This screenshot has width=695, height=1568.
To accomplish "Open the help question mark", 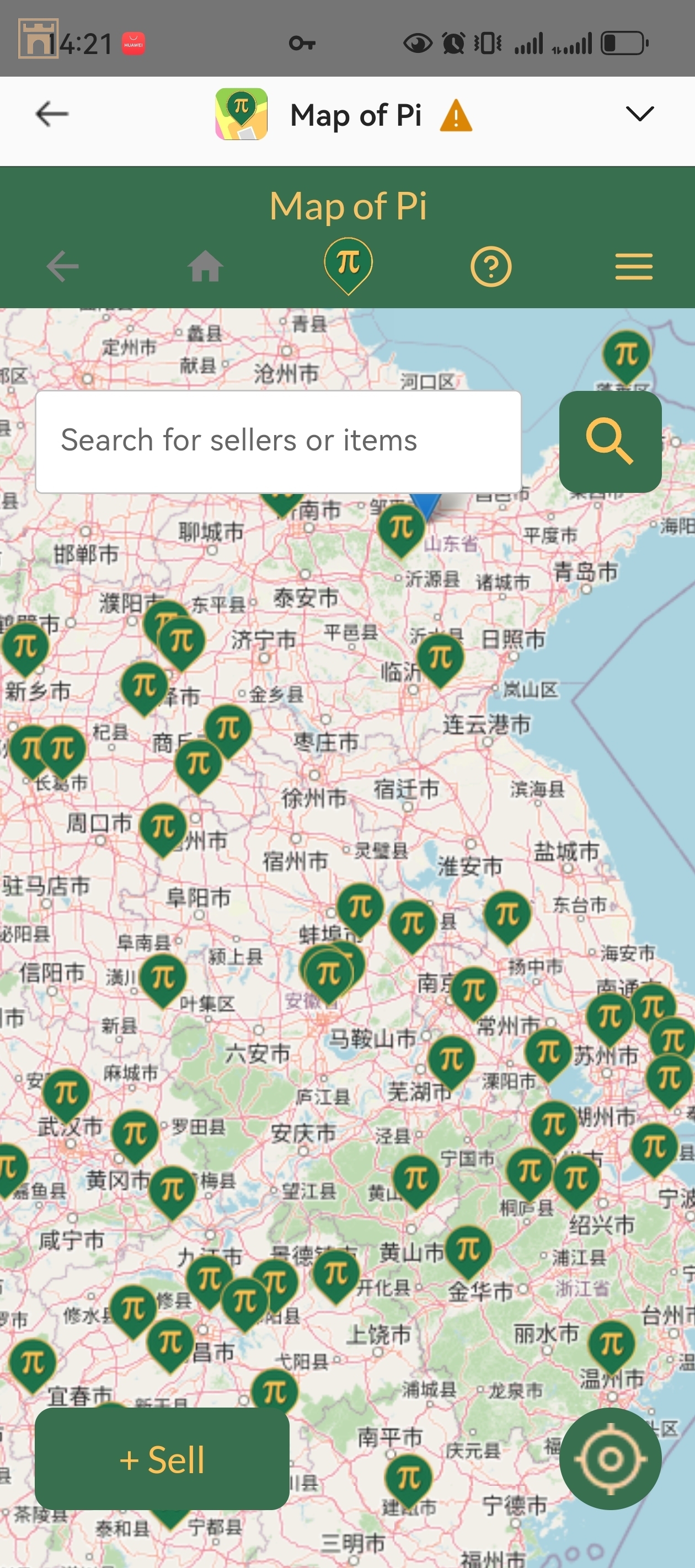I will 490,267.
